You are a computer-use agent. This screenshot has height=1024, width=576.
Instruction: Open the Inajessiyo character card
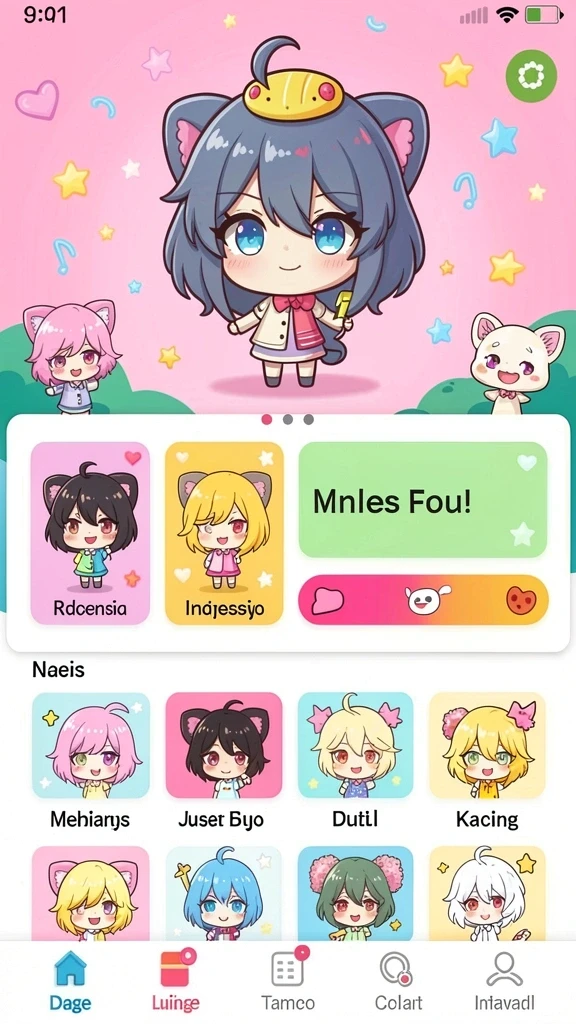[x=224, y=534]
